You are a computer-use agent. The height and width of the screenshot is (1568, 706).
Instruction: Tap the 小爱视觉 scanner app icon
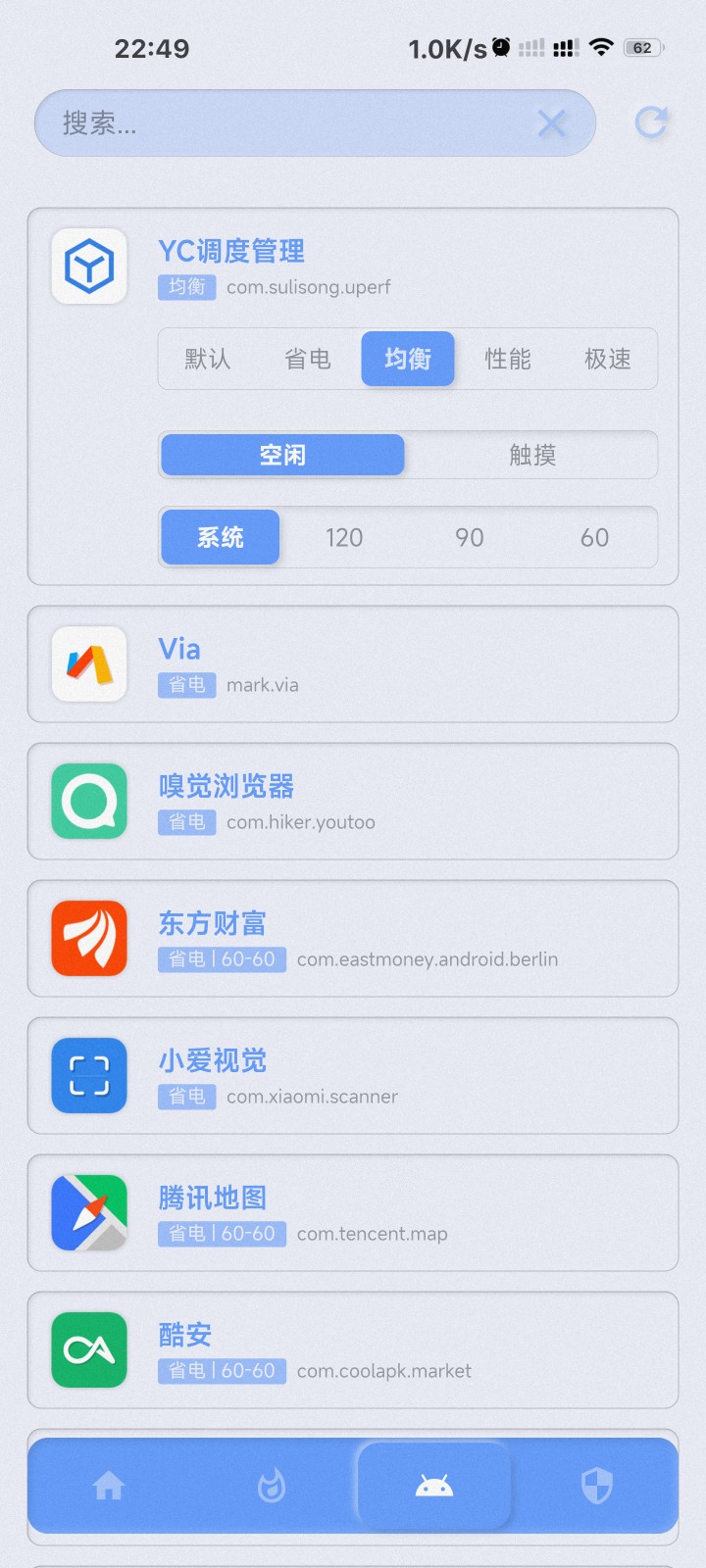coord(88,1075)
